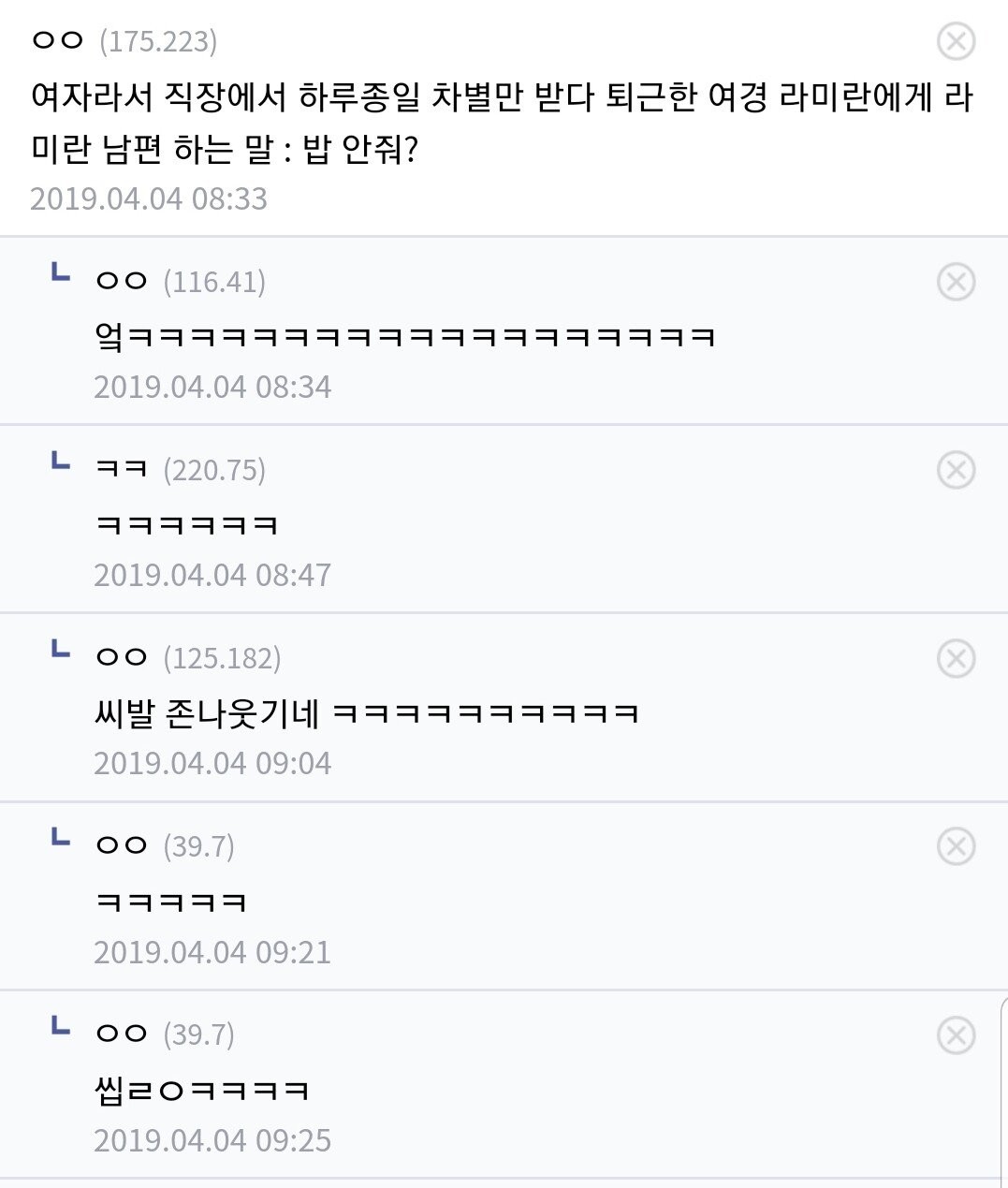Remove the reply from ㅋㅋ (220.75)
The height and width of the screenshot is (1188, 1008).
tap(956, 470)
